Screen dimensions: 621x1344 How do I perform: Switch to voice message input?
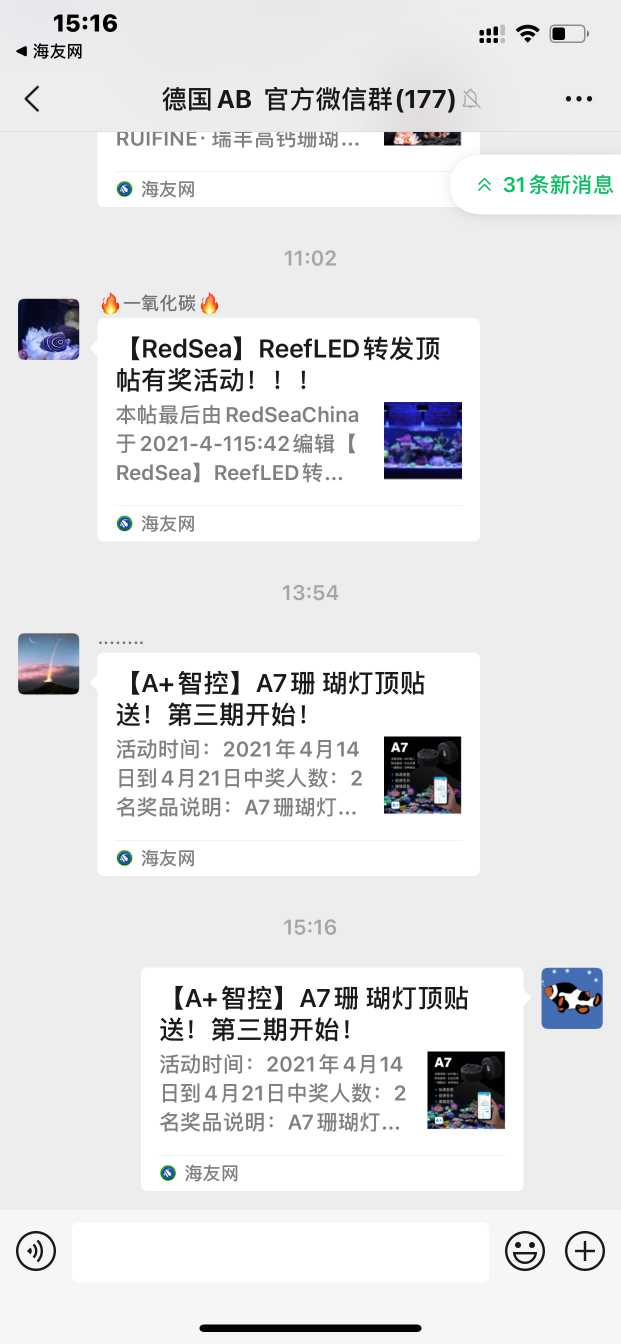click(x=36, y=1251)
